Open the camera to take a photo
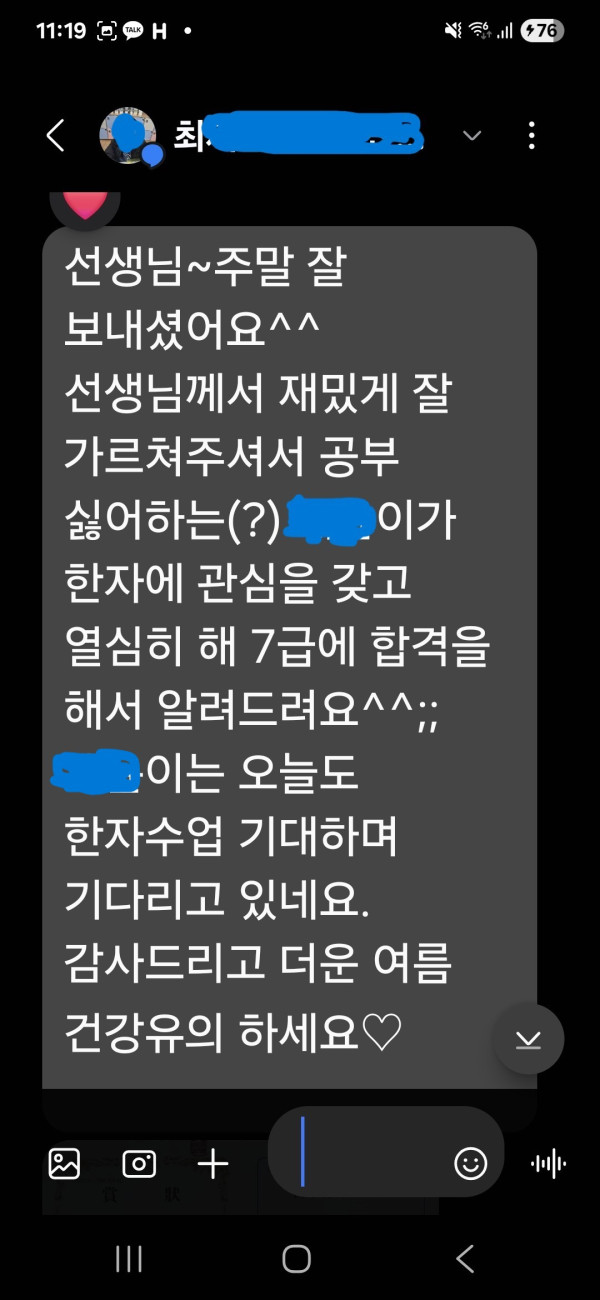This screenshot has width=600, height=1300. coord(139,1163)
